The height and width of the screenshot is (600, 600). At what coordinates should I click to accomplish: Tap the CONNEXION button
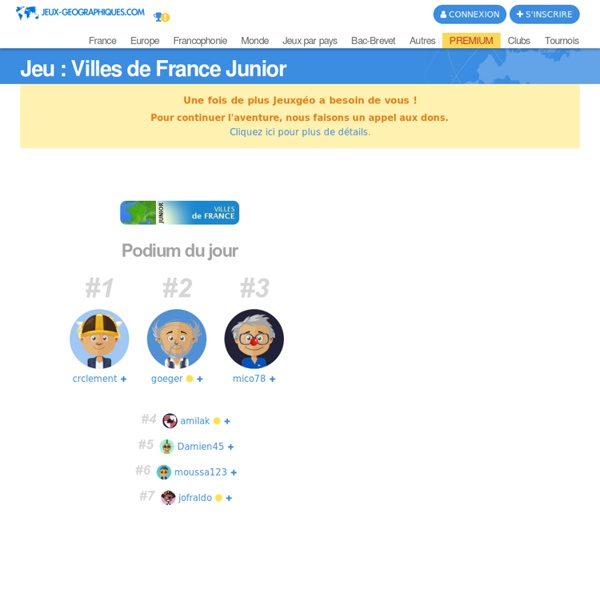(469, 14)
